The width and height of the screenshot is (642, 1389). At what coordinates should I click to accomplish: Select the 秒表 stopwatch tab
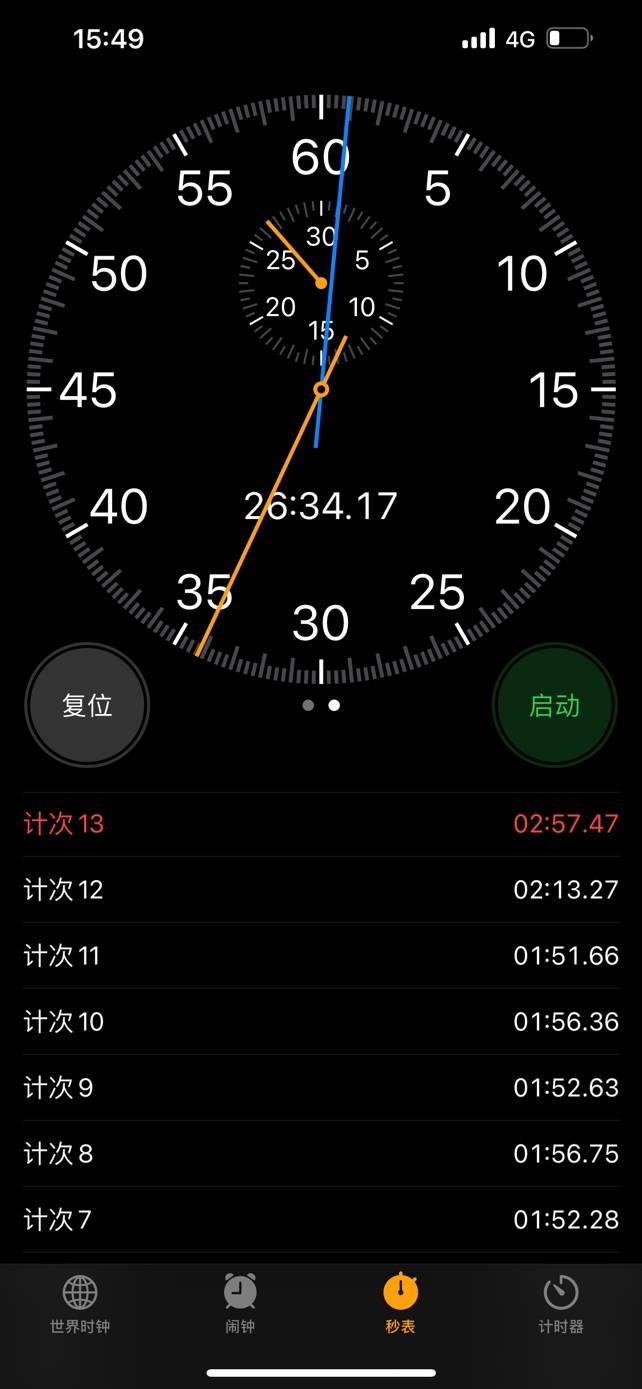400,1304
